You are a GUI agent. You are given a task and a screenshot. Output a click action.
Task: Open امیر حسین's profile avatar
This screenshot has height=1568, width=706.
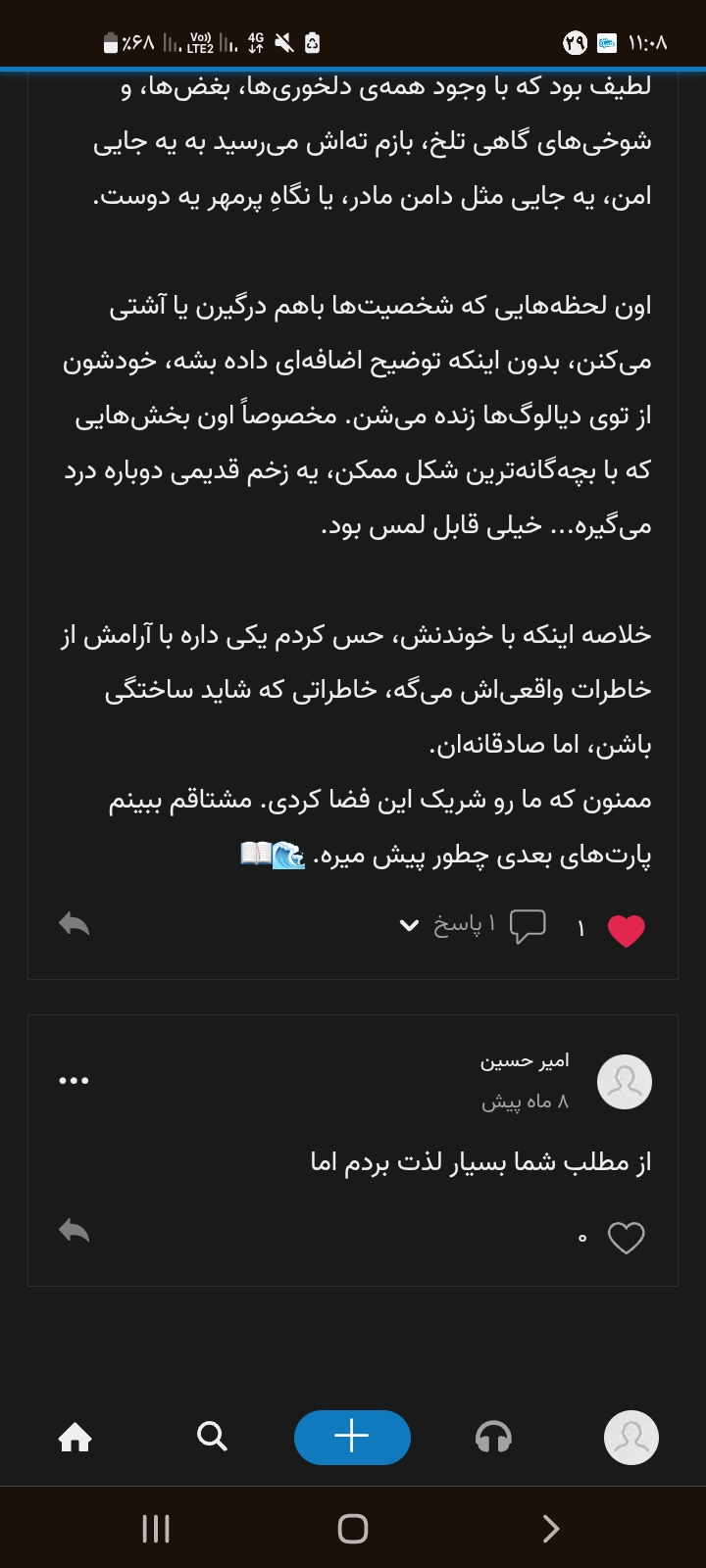point(625,1082)
